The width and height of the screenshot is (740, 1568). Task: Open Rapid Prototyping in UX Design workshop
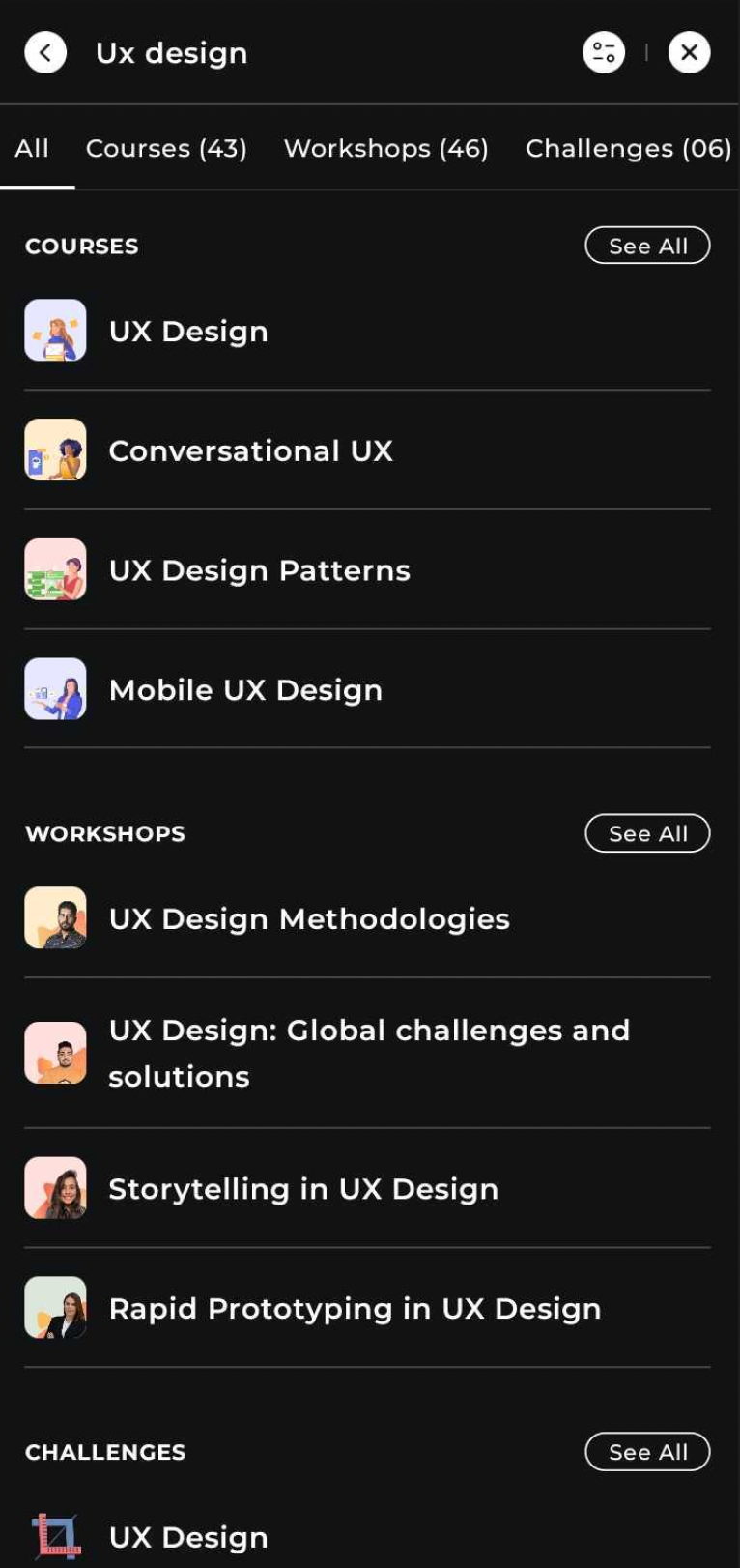pos(367,1308)
